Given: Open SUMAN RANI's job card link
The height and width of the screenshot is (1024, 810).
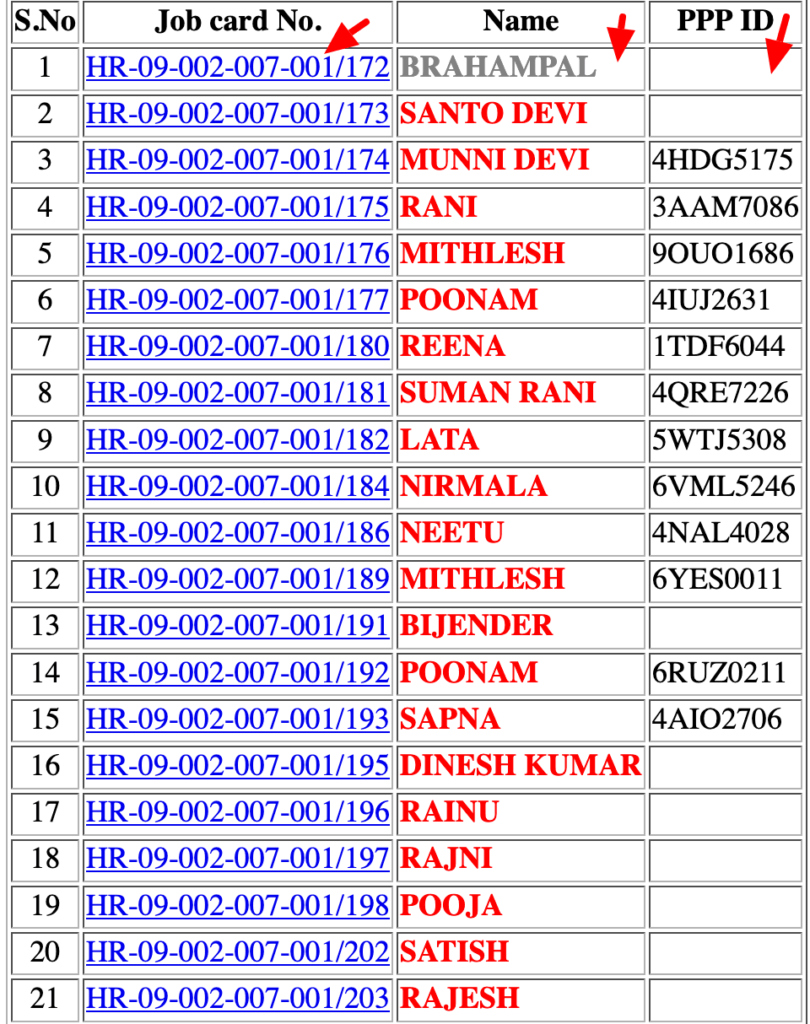Looking at the screenshot, I should click(238, 394).
